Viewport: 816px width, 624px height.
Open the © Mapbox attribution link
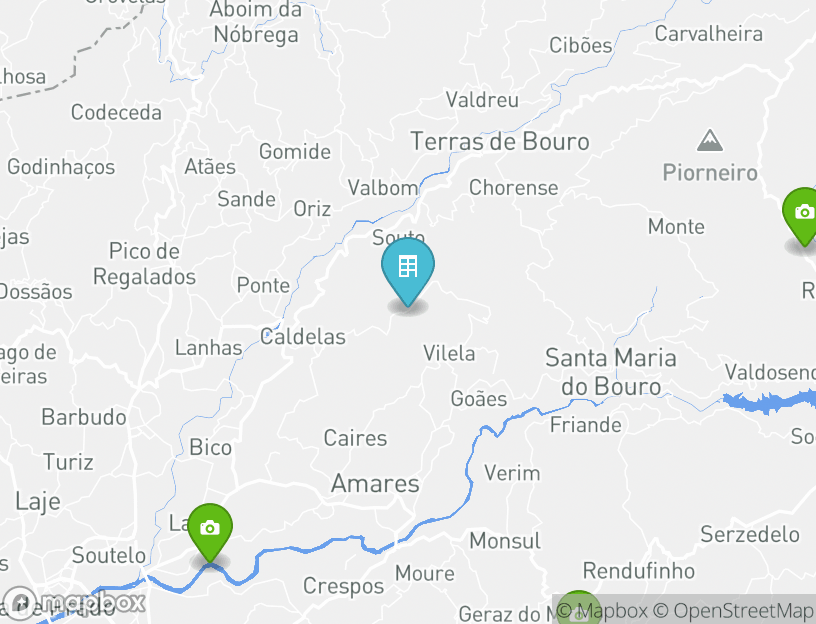611,610
